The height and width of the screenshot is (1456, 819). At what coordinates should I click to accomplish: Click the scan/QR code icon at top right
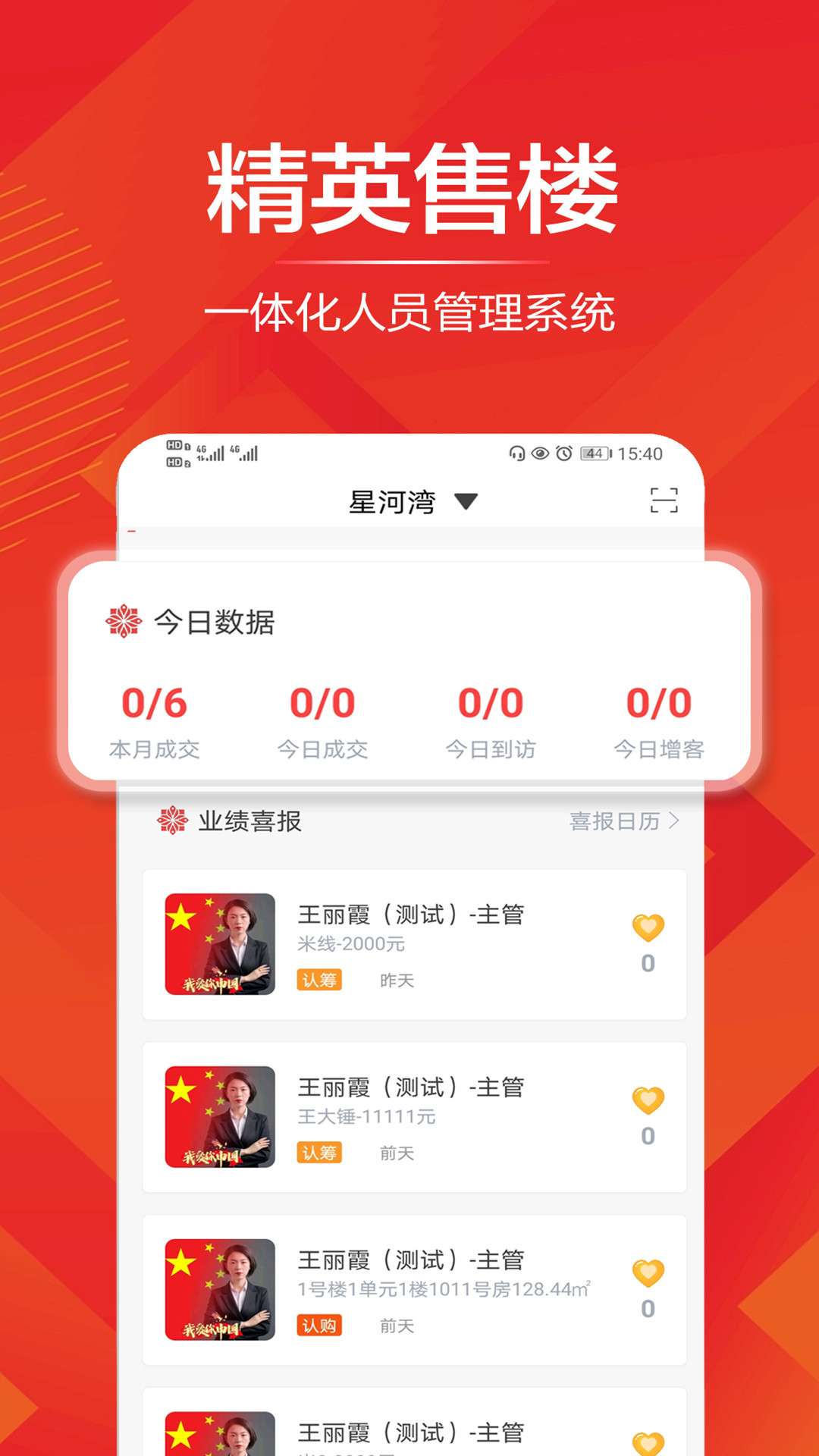(666, 500)
